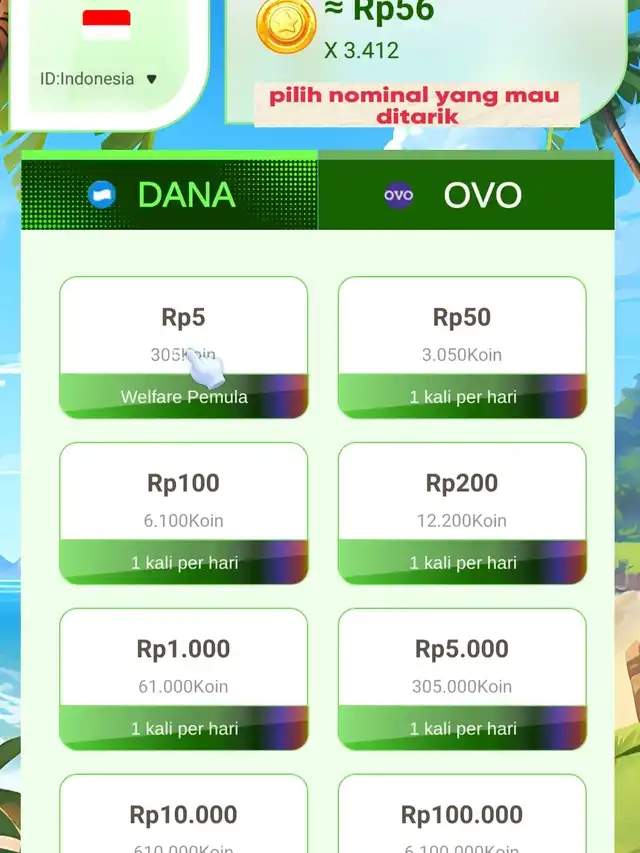Screen dimensions: 640x853
Task: Switch to the DANA tab
Action: (169, 194)
